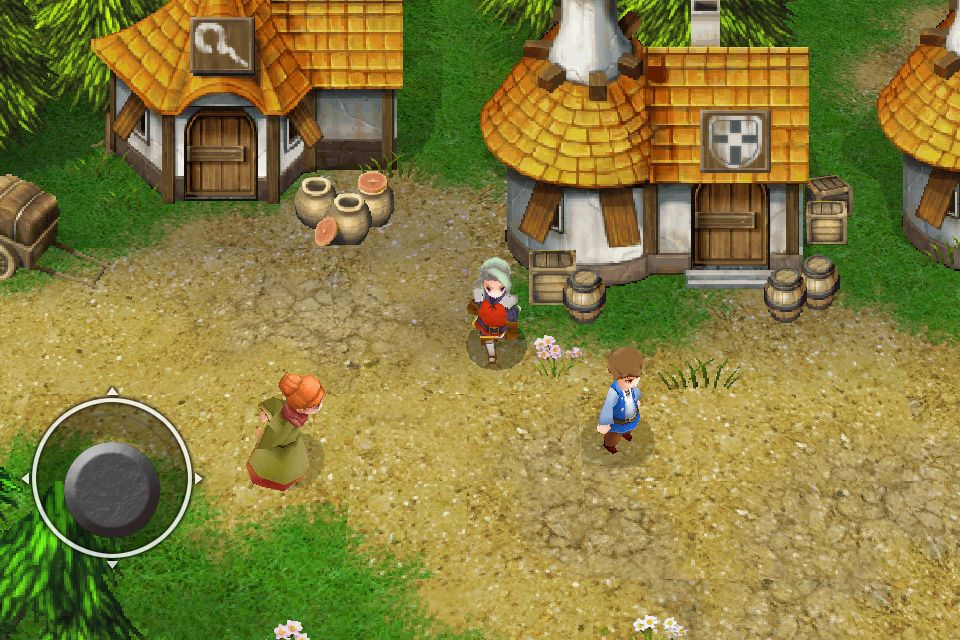This screenshot has width=960, height=640.
Task: Enter the magic shop door with staff sign
Action: [x=220, y=154]
